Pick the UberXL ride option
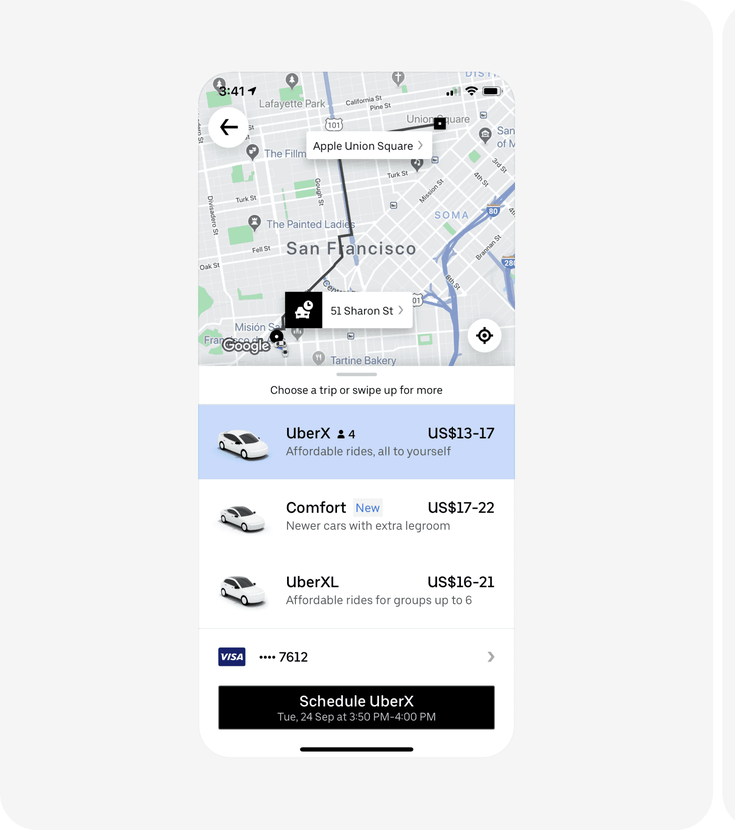This screenshot has height=830, width=735. coord(356,590)
